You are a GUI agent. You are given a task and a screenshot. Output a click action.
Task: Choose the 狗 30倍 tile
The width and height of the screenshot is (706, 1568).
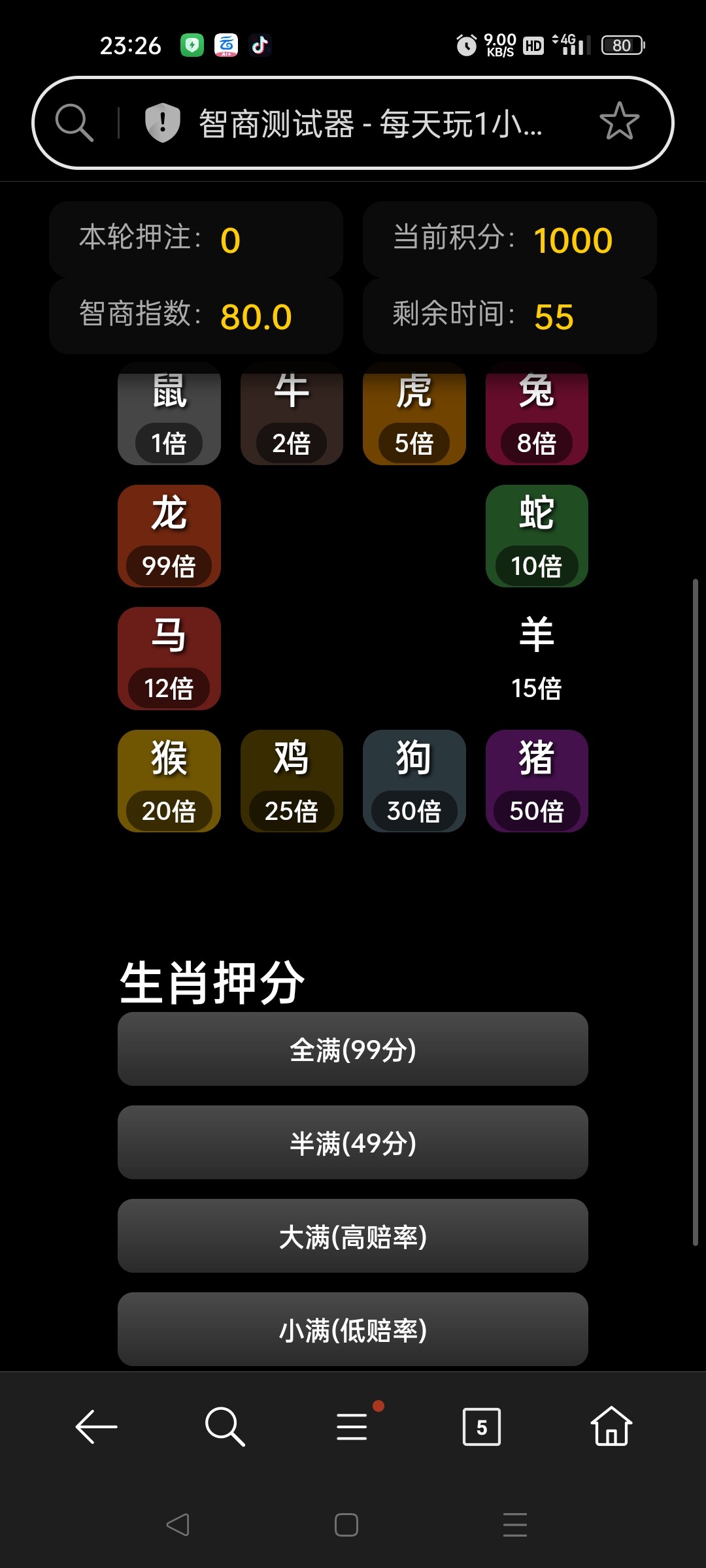[x=414, y=781]
